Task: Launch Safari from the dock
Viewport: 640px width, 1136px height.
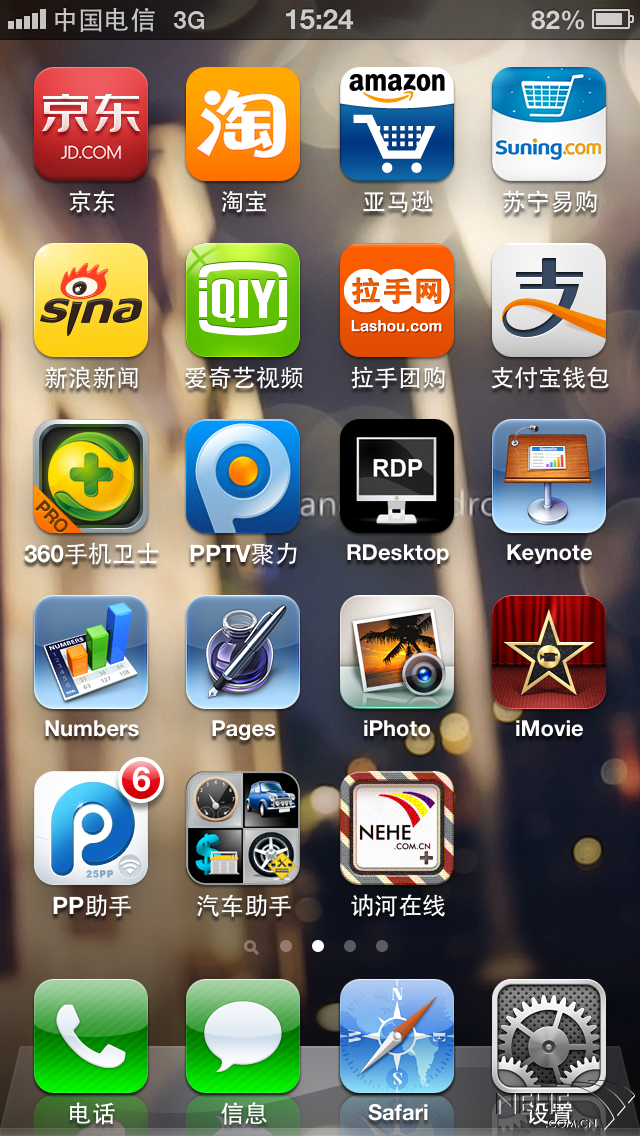Action: point(397,1036)
